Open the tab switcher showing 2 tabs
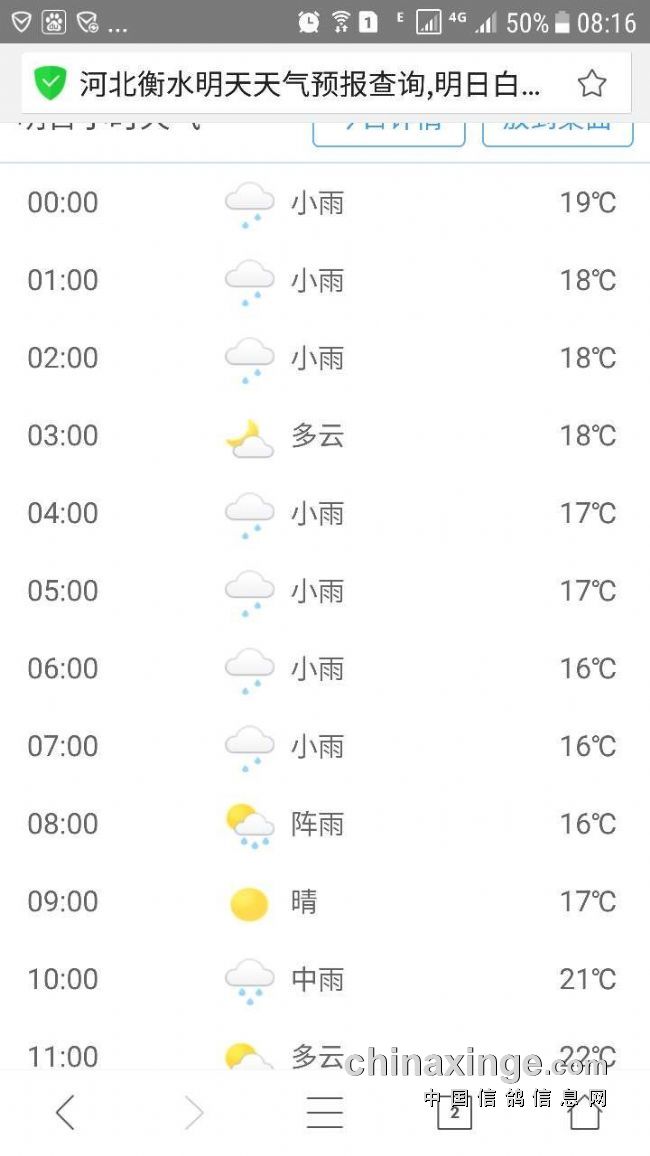The height and width of the screenshot is (1156, 650). (454, 1112)
